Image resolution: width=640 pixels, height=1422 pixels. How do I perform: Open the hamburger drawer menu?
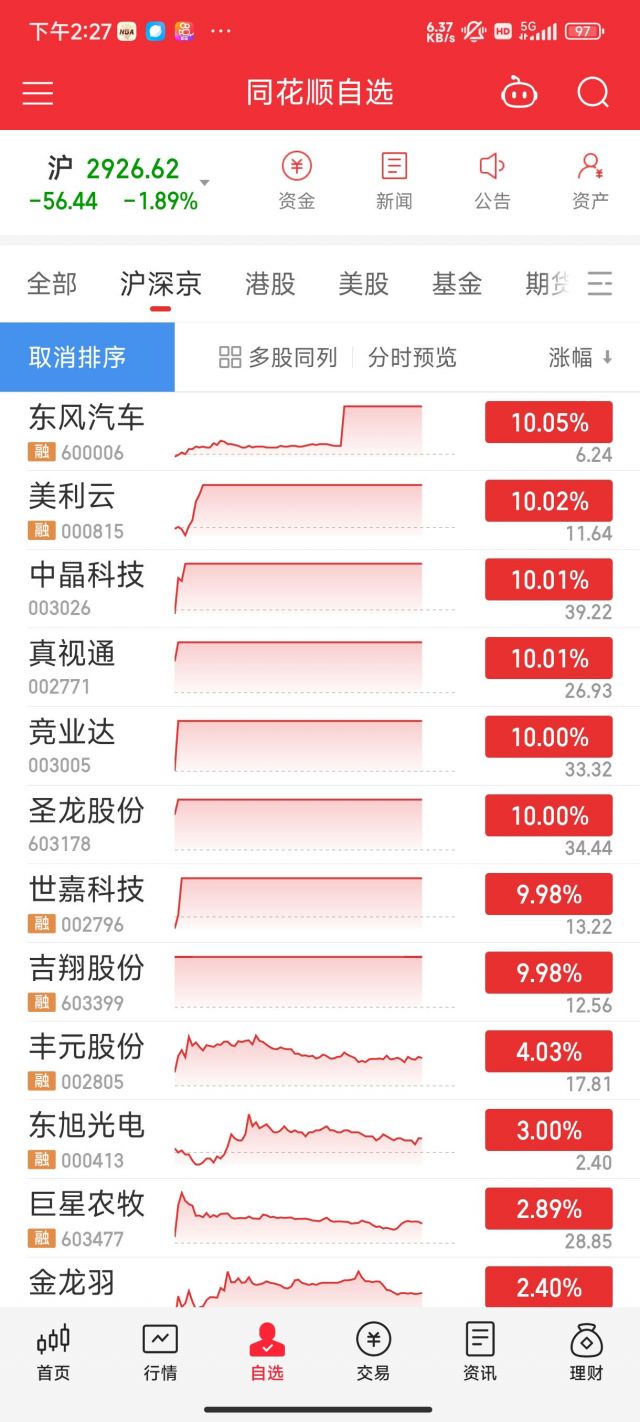tap(38, 93)
